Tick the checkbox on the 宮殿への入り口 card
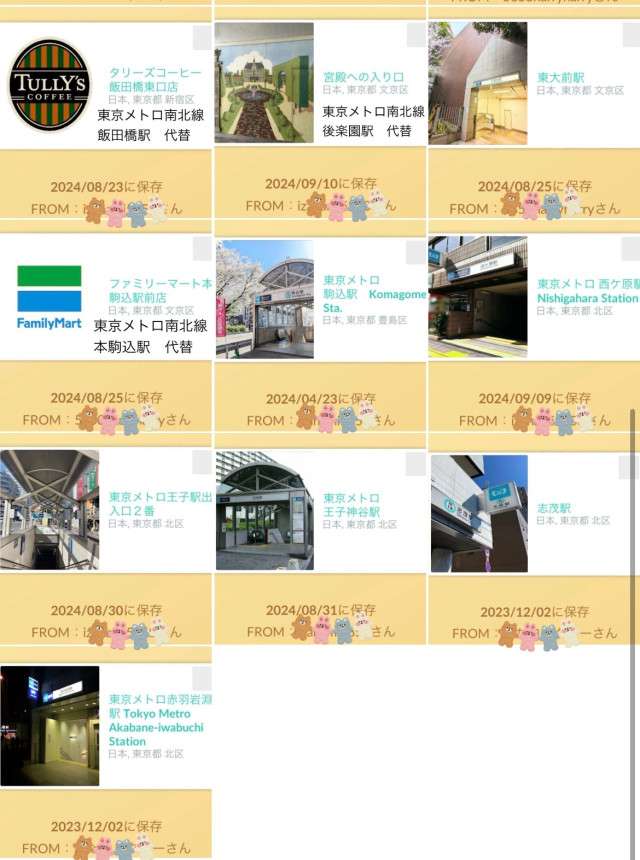Screen dimensions: 640x860 coord(416,36)
